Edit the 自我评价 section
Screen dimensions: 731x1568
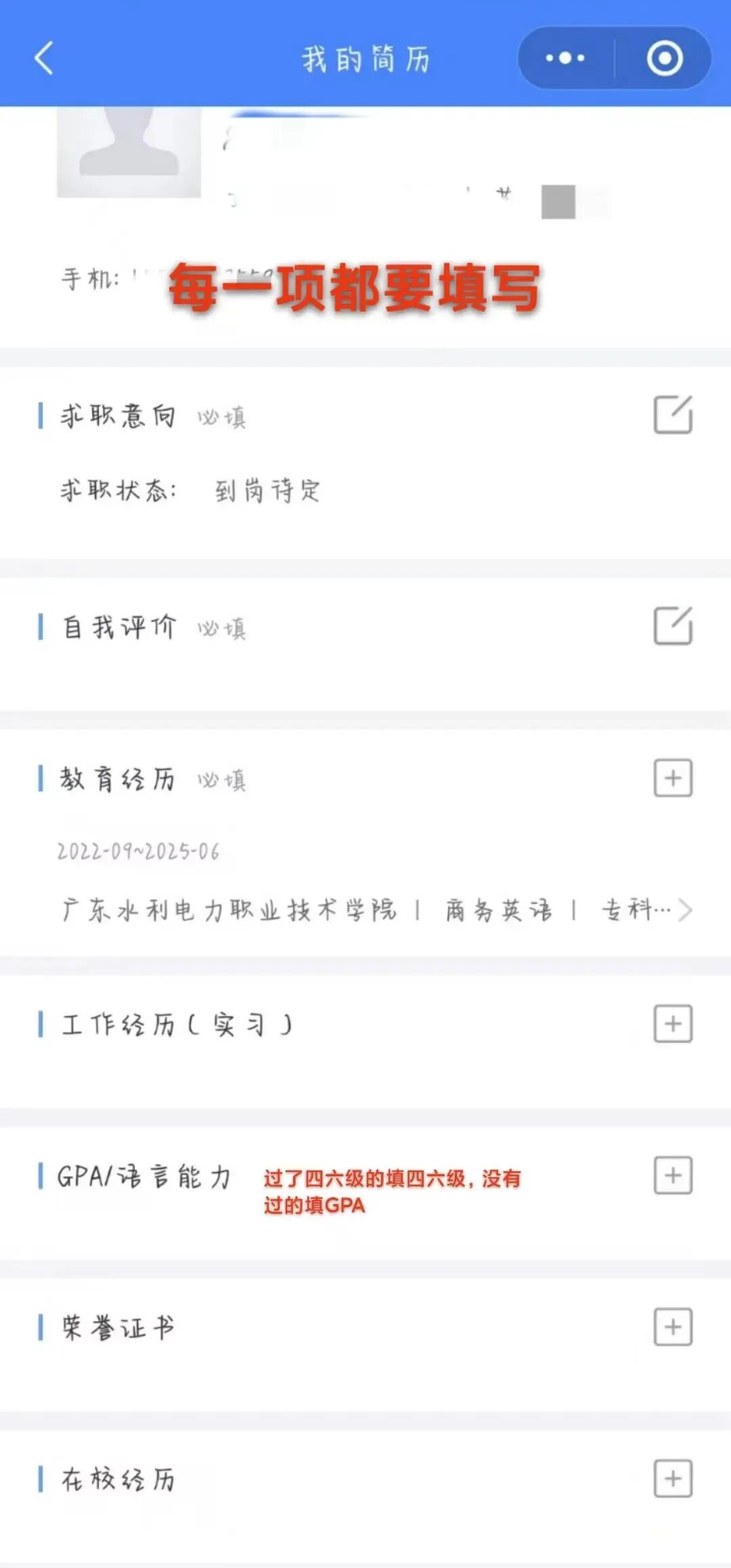point(673,626)
